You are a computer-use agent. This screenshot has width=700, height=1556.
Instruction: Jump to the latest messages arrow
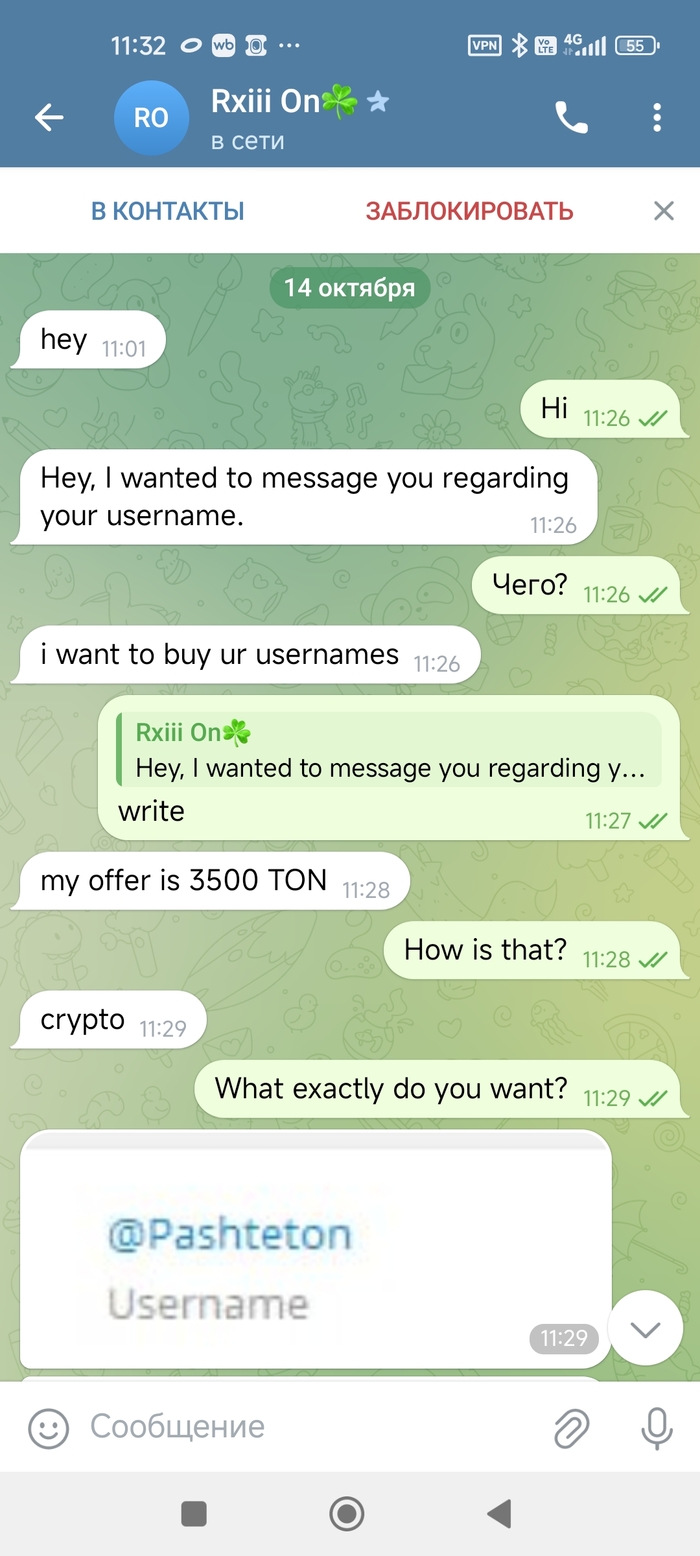pyautogui.click(x=645, y=1328)
